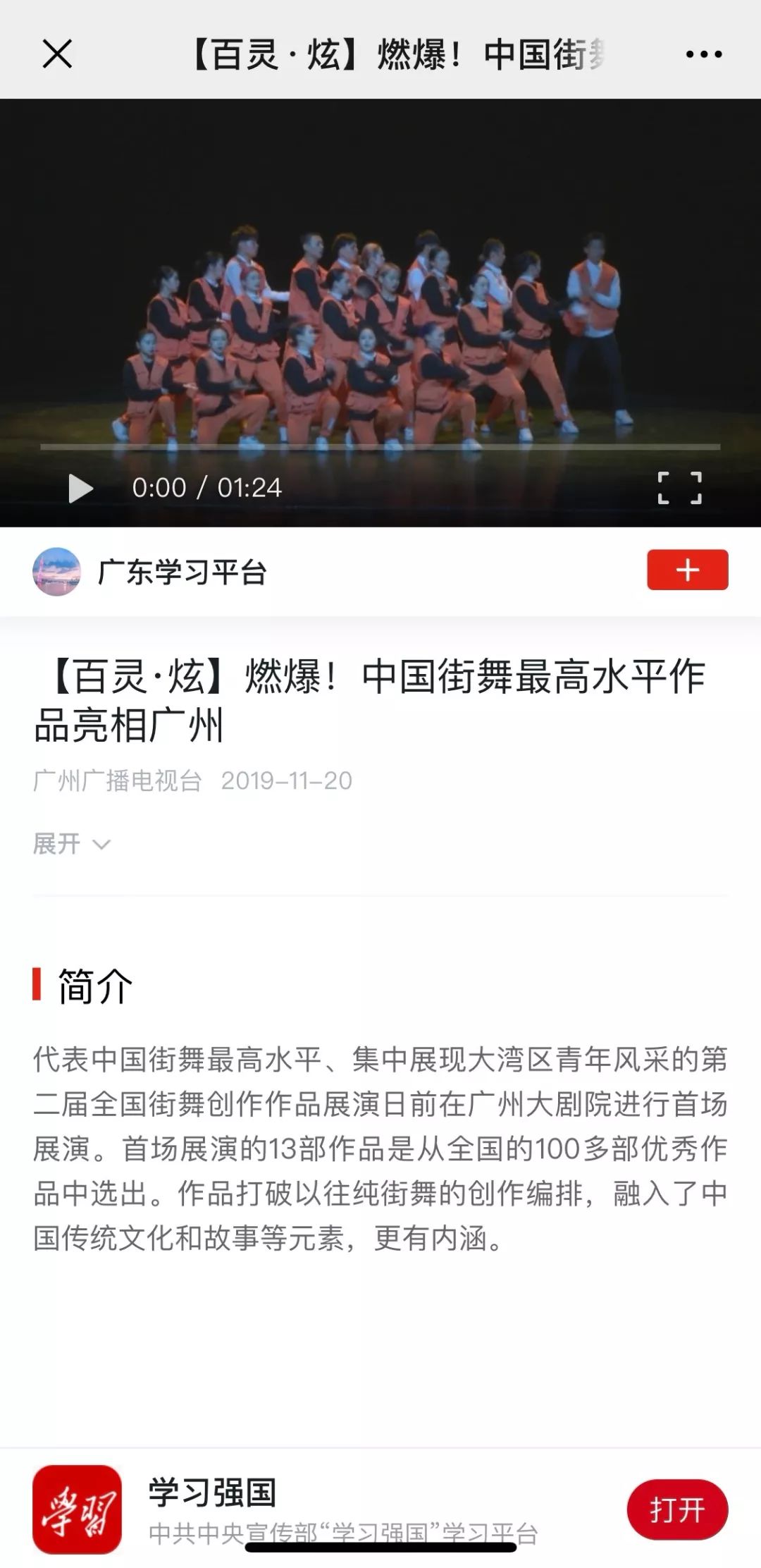Open the three-dot overflow menu
The image size is (761, 1568).
tap(704, 54)
